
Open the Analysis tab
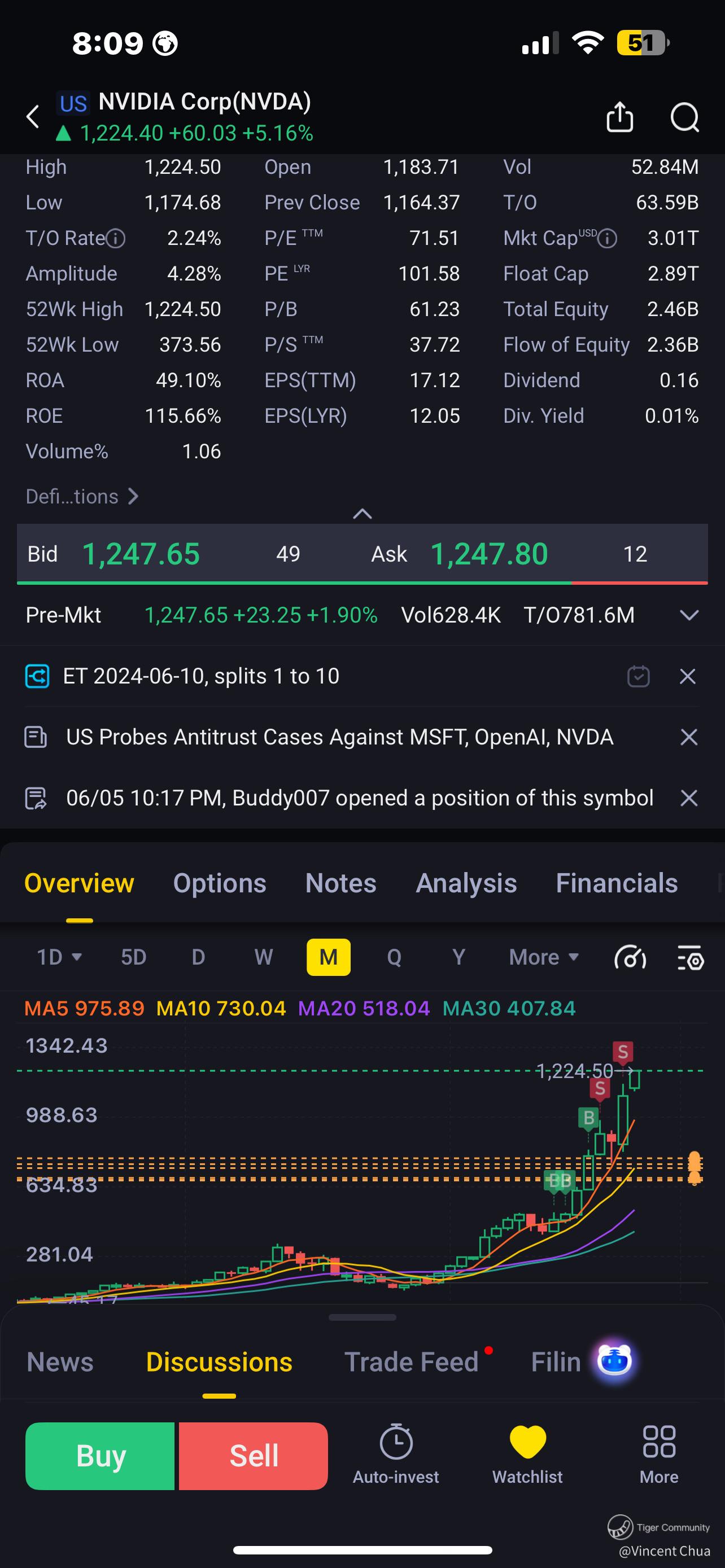[x=466, y=883]
